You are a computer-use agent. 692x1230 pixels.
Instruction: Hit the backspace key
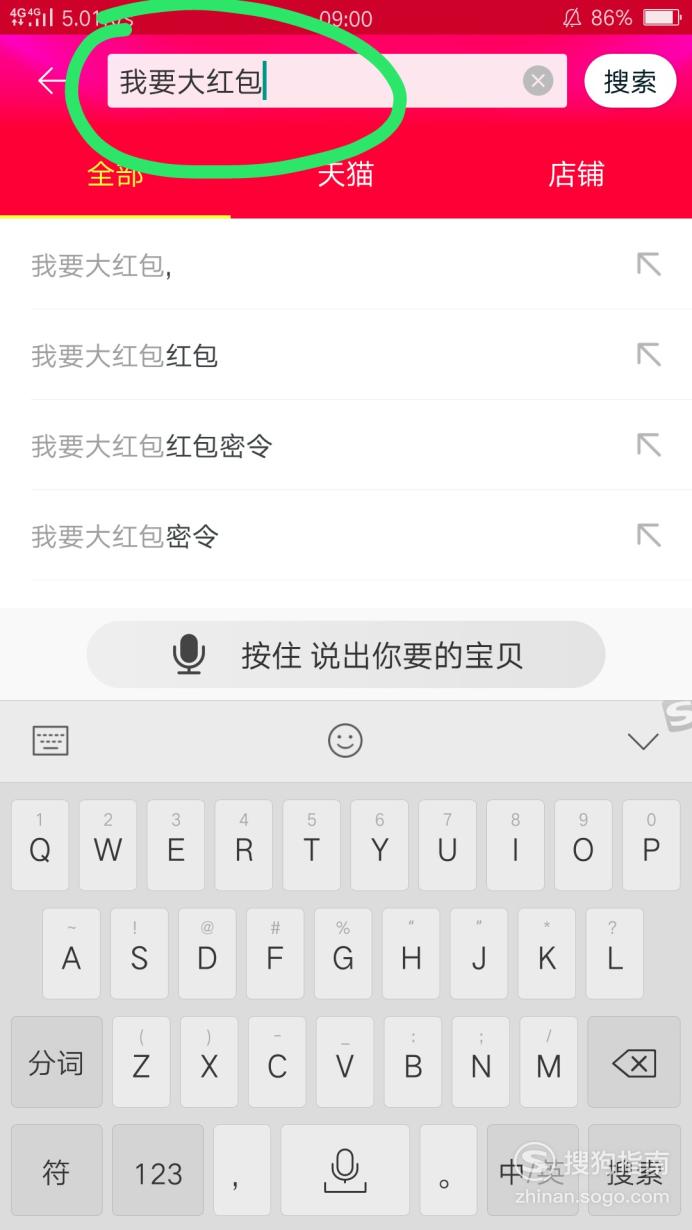[634, 1062]
